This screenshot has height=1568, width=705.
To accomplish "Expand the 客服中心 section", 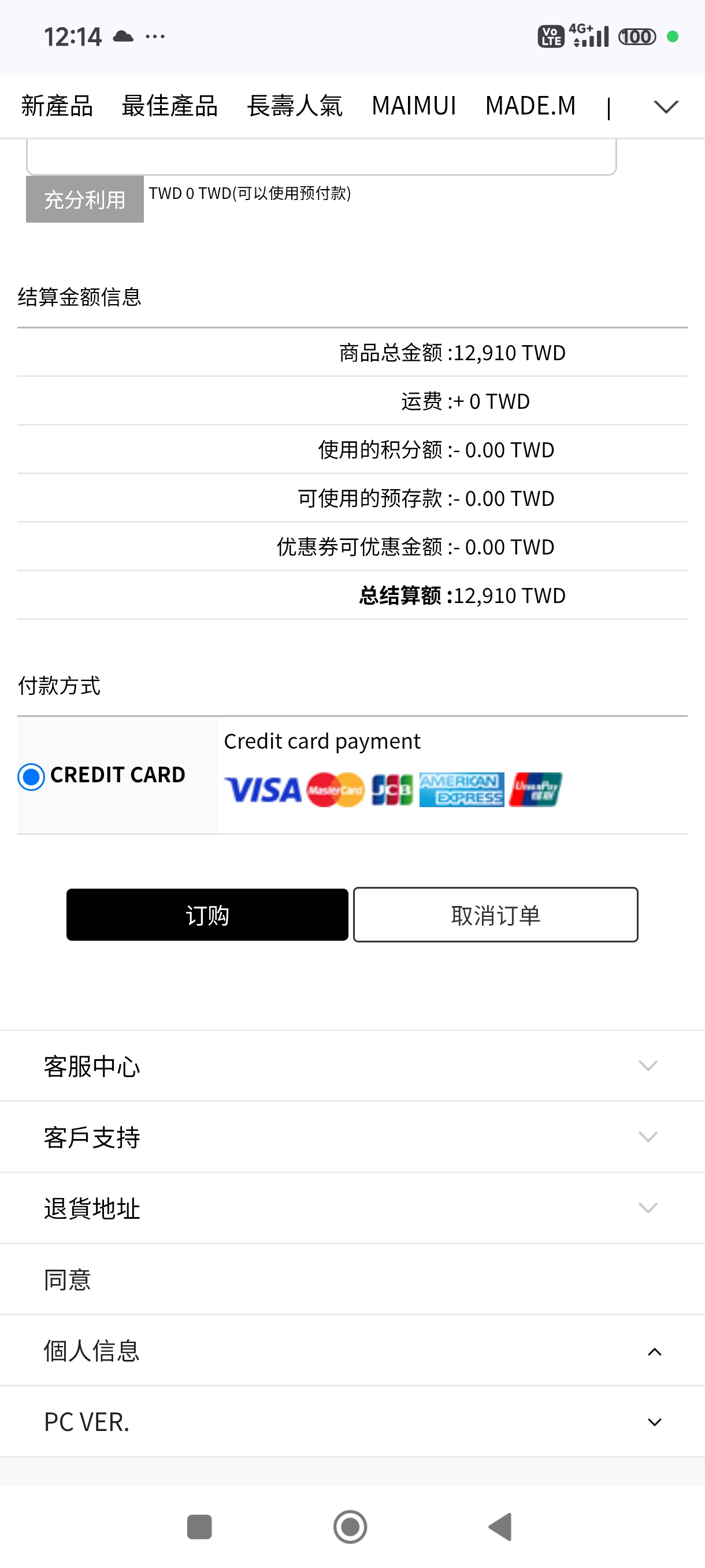I will point(352,1066).
